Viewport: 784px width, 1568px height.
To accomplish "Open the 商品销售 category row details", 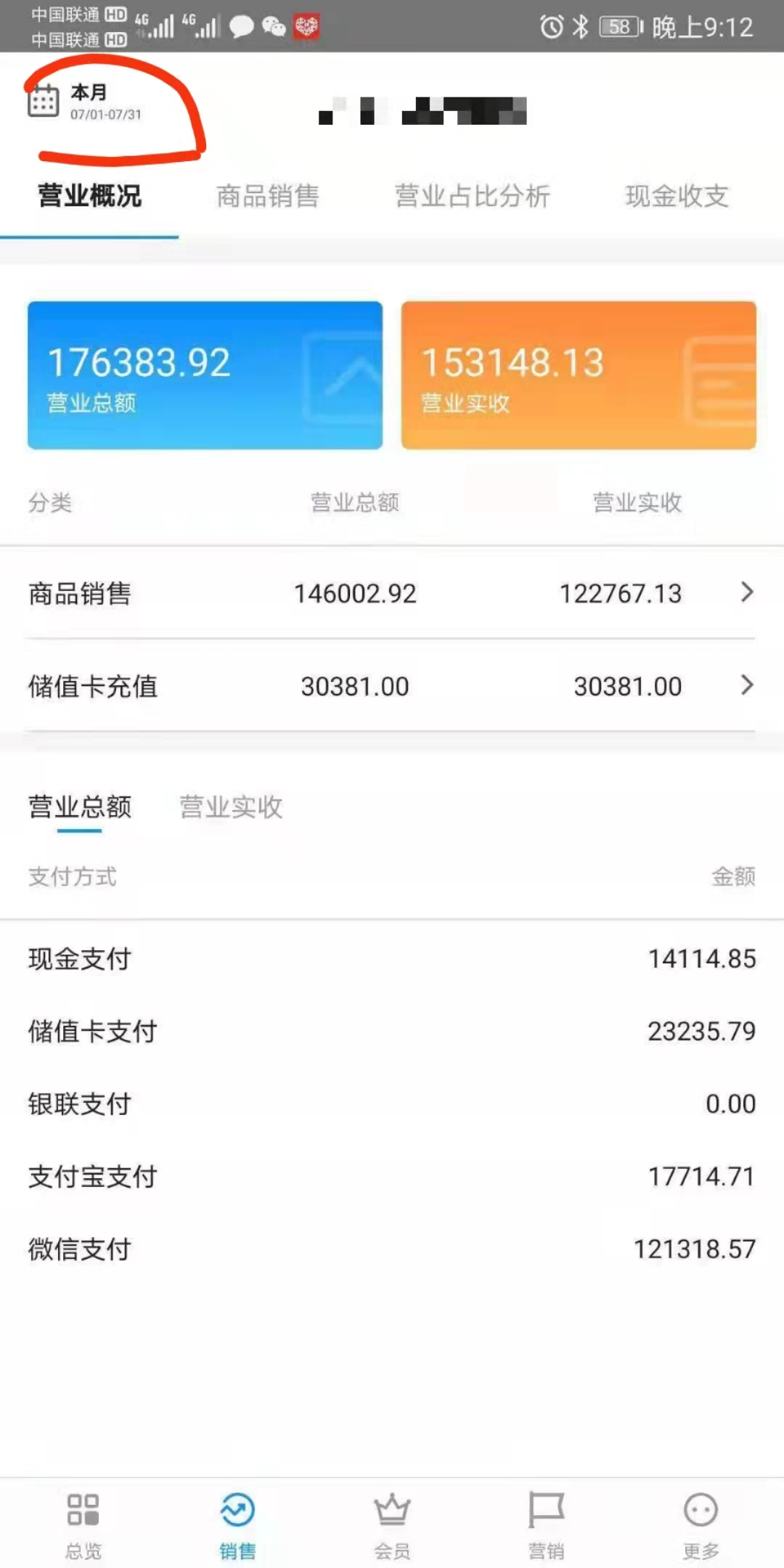I will point(392,593).
